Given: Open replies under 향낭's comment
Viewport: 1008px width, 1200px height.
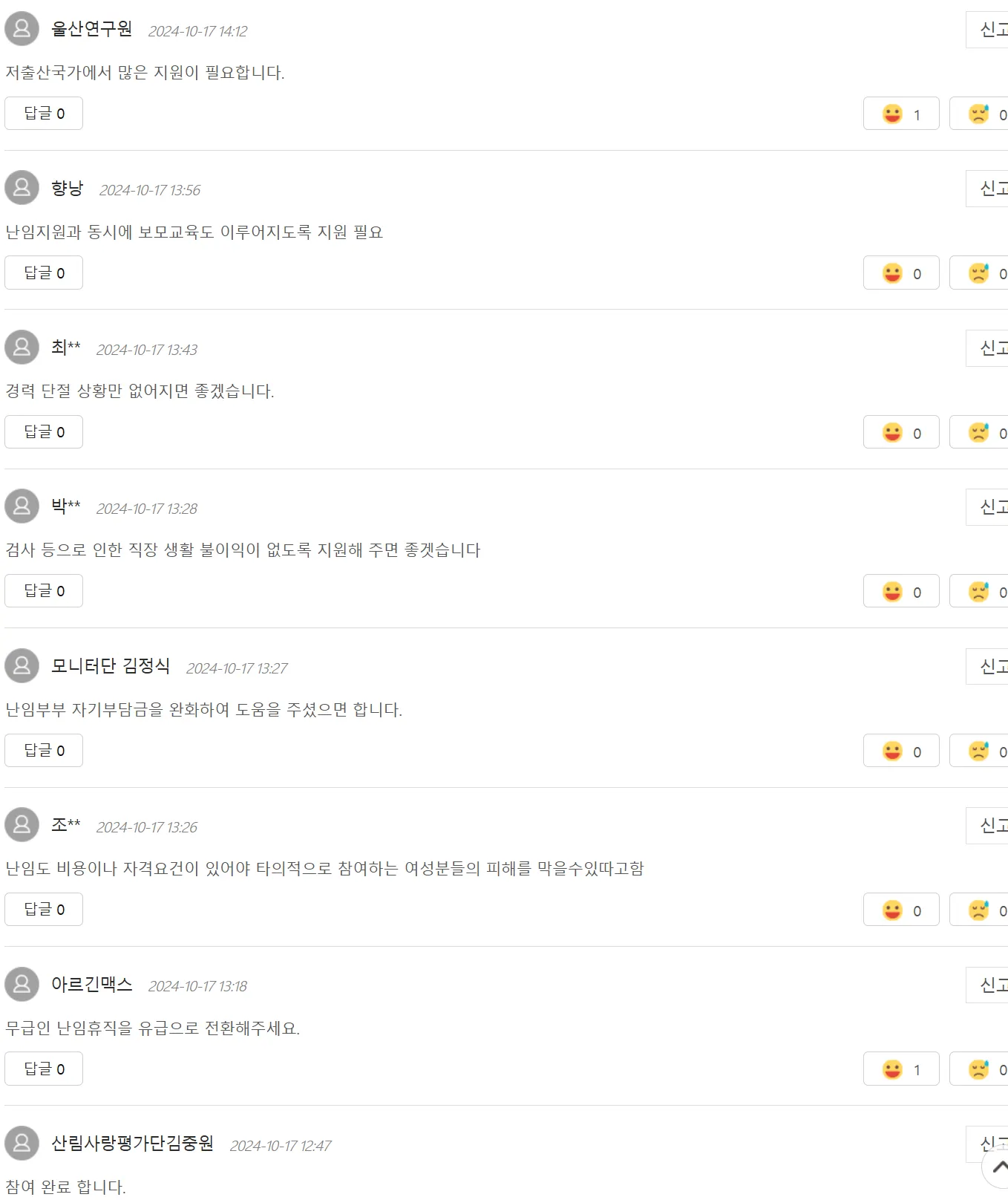Looking at the screenshot, I should (x=44, y=273).
